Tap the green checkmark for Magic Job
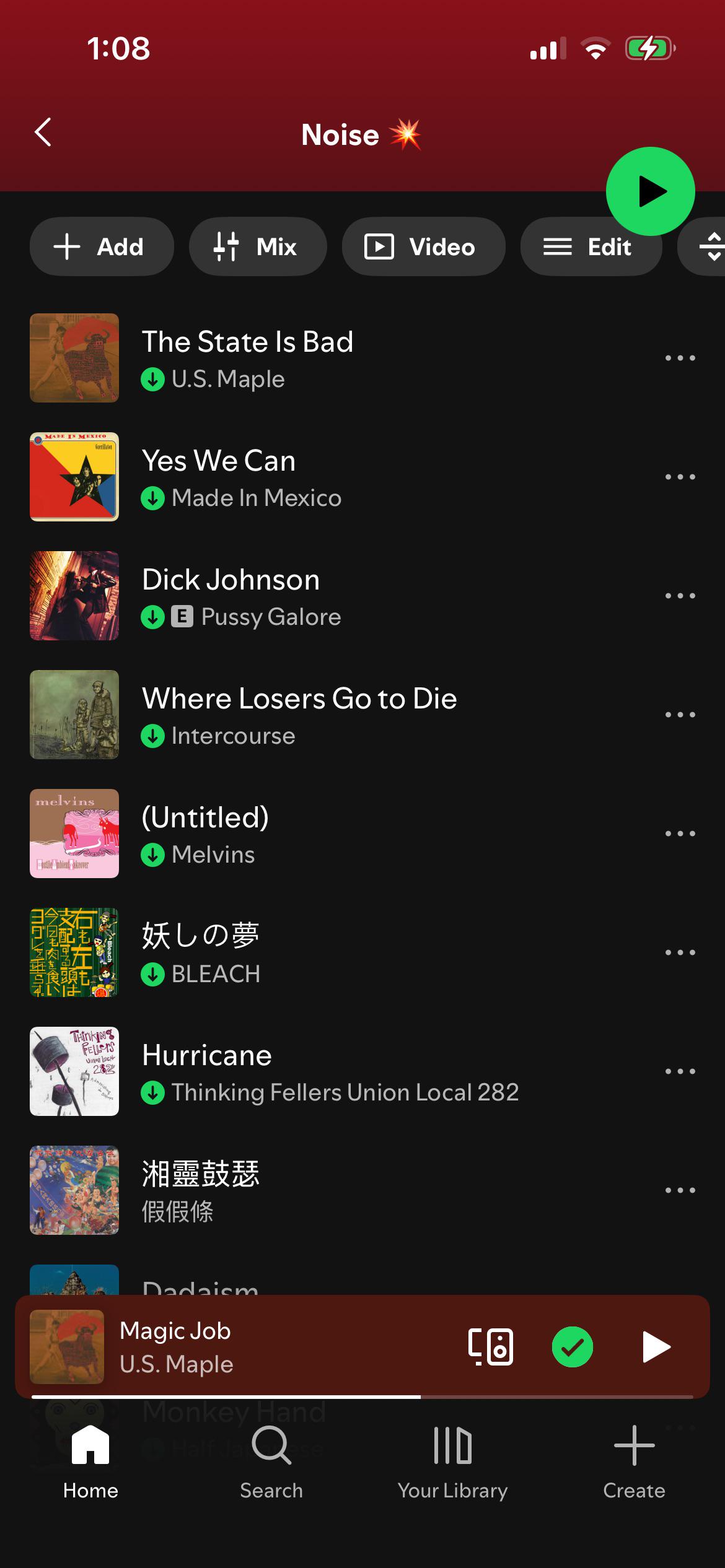The height and width of the screenshot is (1568, 725). tap(572, 1347)
